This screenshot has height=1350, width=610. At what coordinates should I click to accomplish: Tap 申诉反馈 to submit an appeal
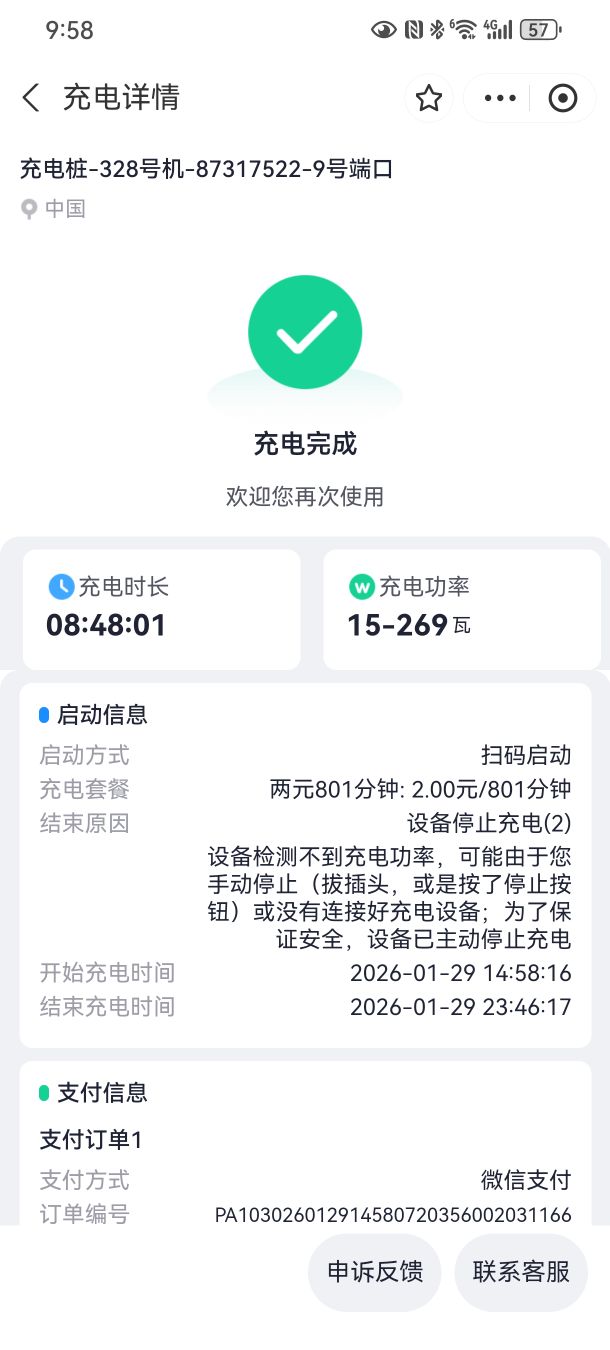375,1271
